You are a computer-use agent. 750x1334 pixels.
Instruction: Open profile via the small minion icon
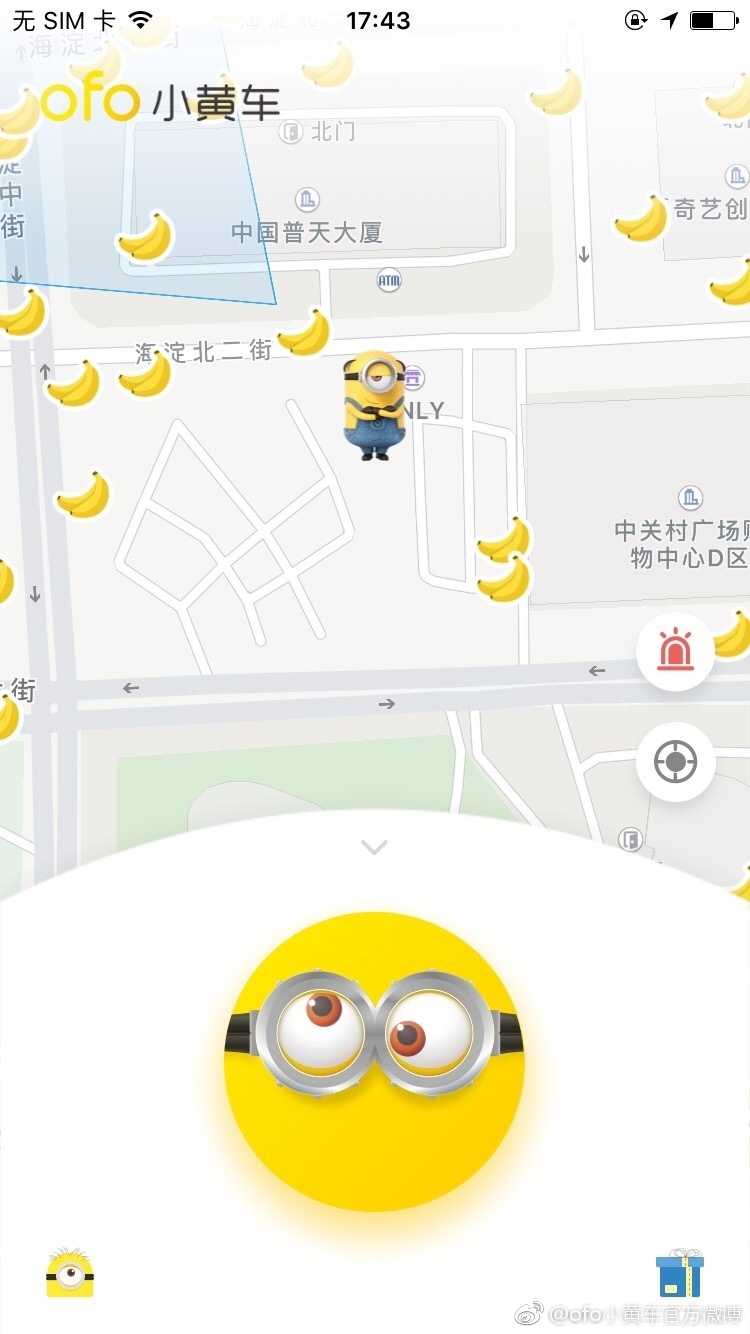69,1273
